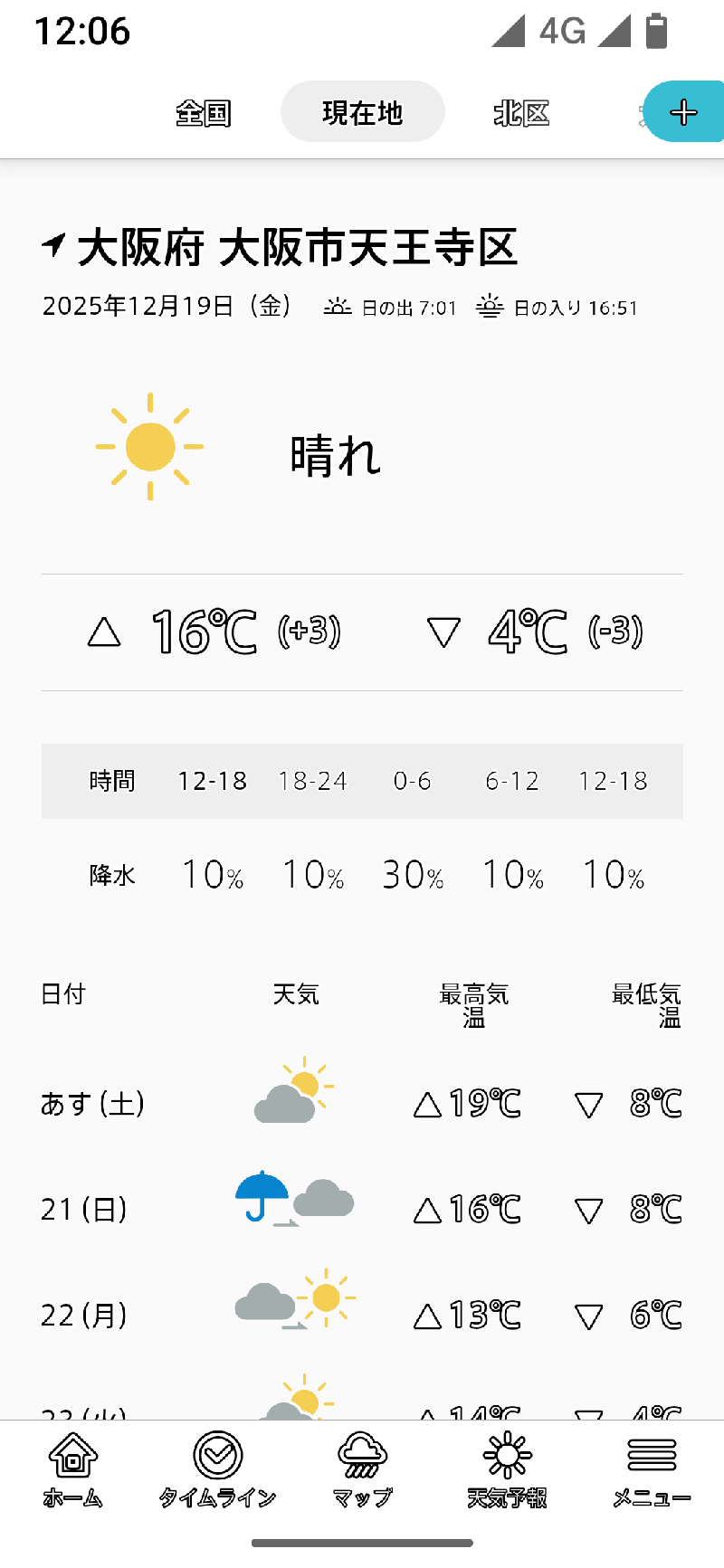Select the 現在地 tab
Screen dimensions: 724x1568
pyautogui.click(x=362, y=112)
